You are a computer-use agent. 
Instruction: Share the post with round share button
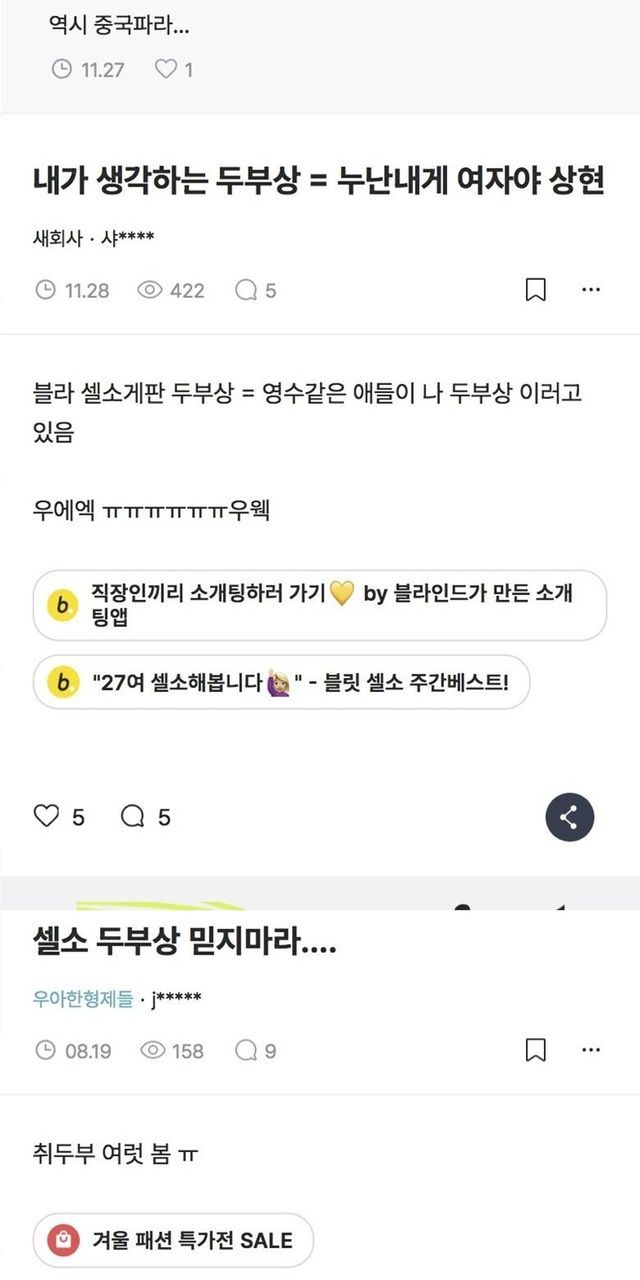click(570, 817)
